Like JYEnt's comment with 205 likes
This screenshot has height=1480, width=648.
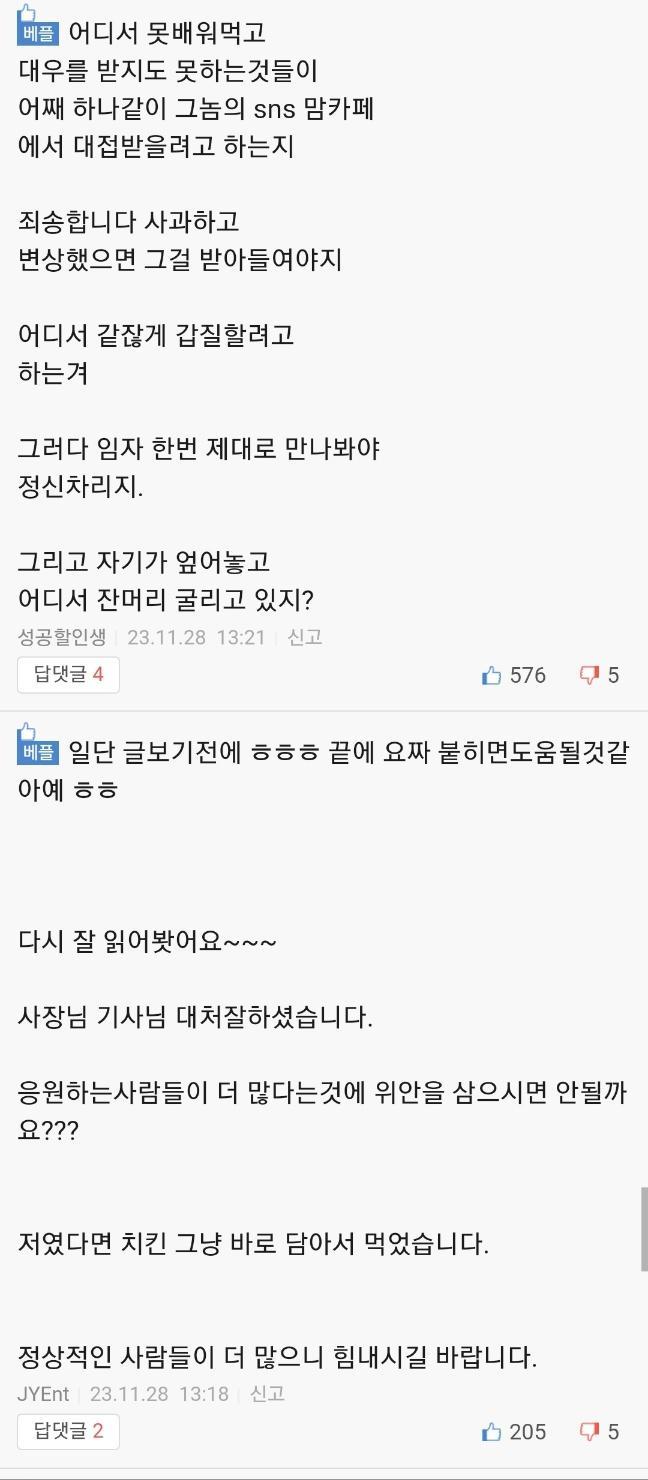[492, 1432]
